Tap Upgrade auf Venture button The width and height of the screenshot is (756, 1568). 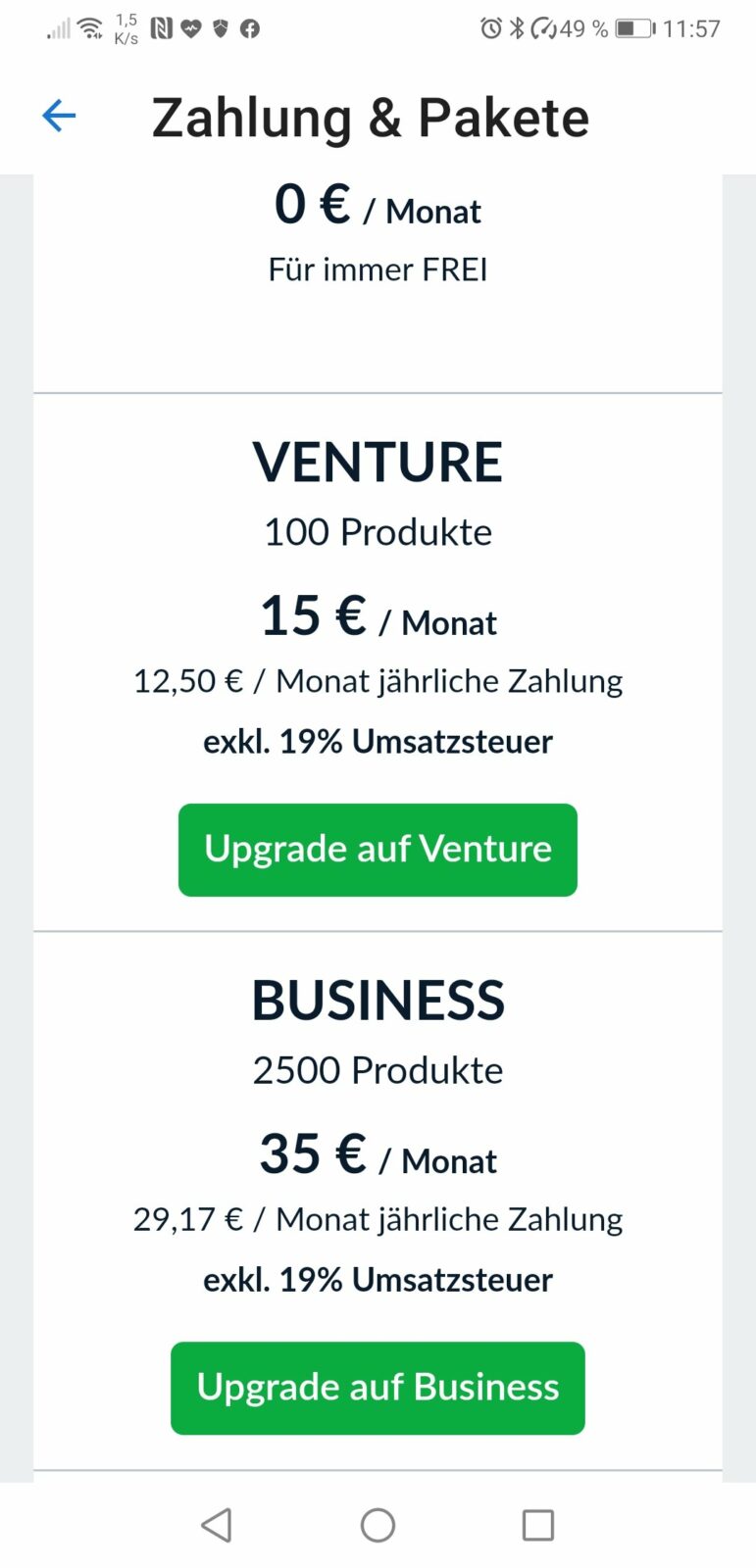pos(378,850)
